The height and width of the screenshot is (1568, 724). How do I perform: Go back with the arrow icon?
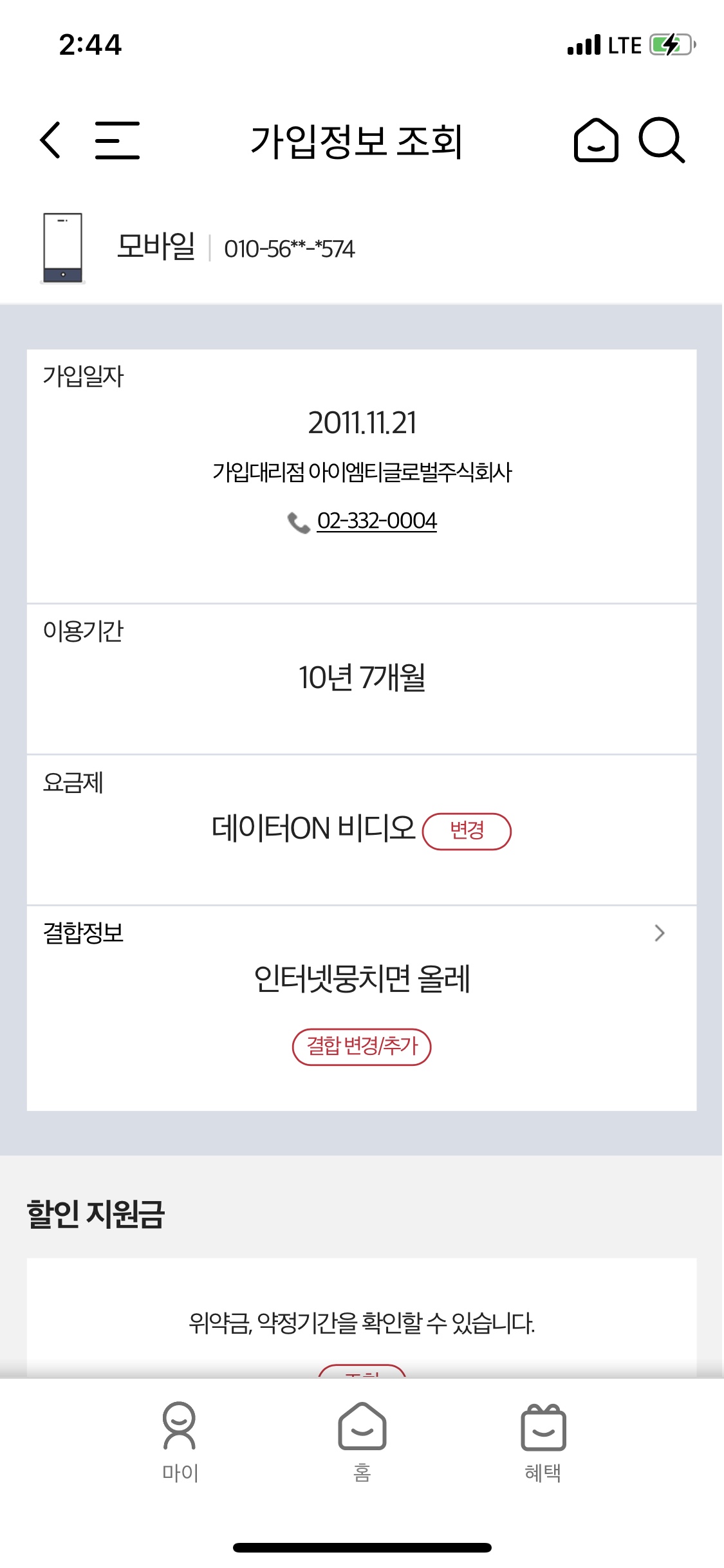coord(50,140)
